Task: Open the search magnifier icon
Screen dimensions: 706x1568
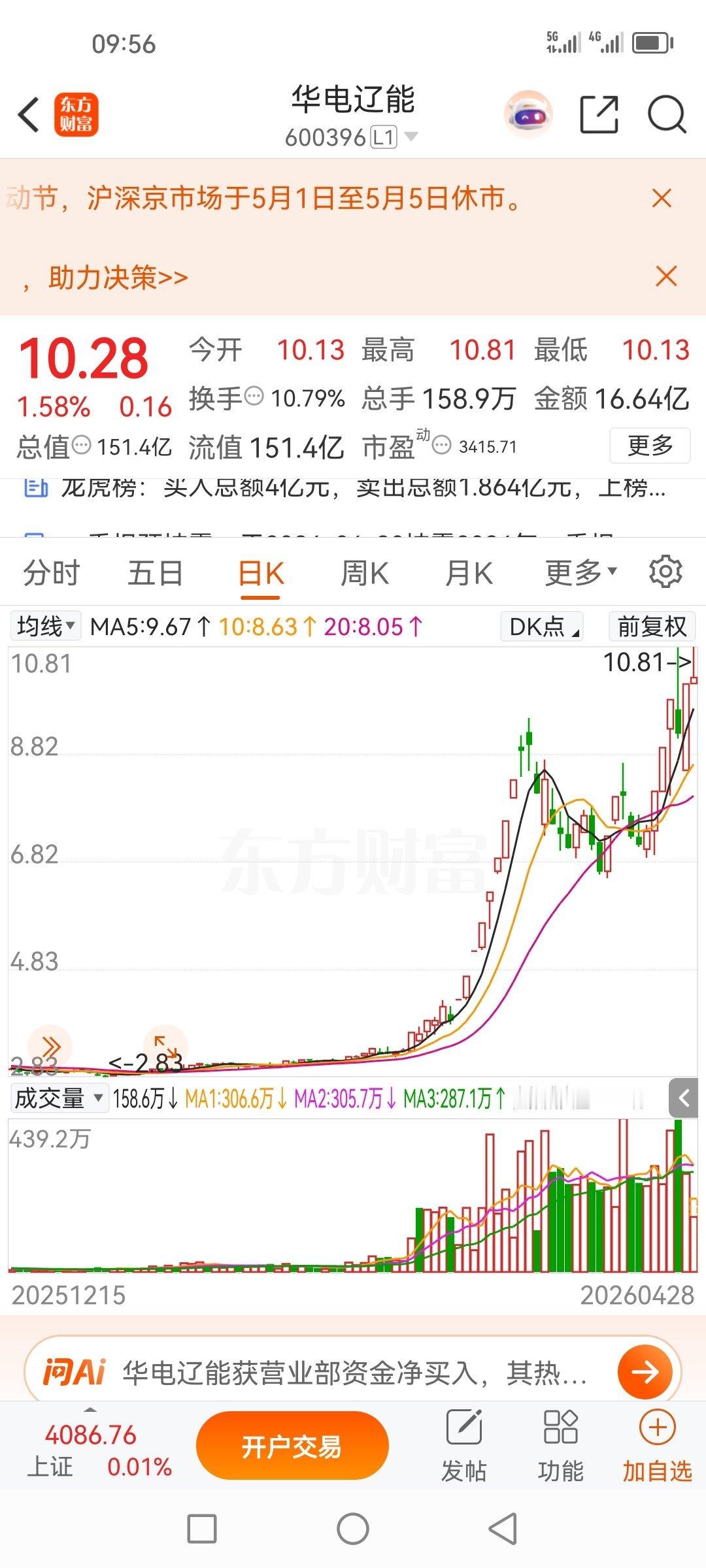Action: [666, 115]
